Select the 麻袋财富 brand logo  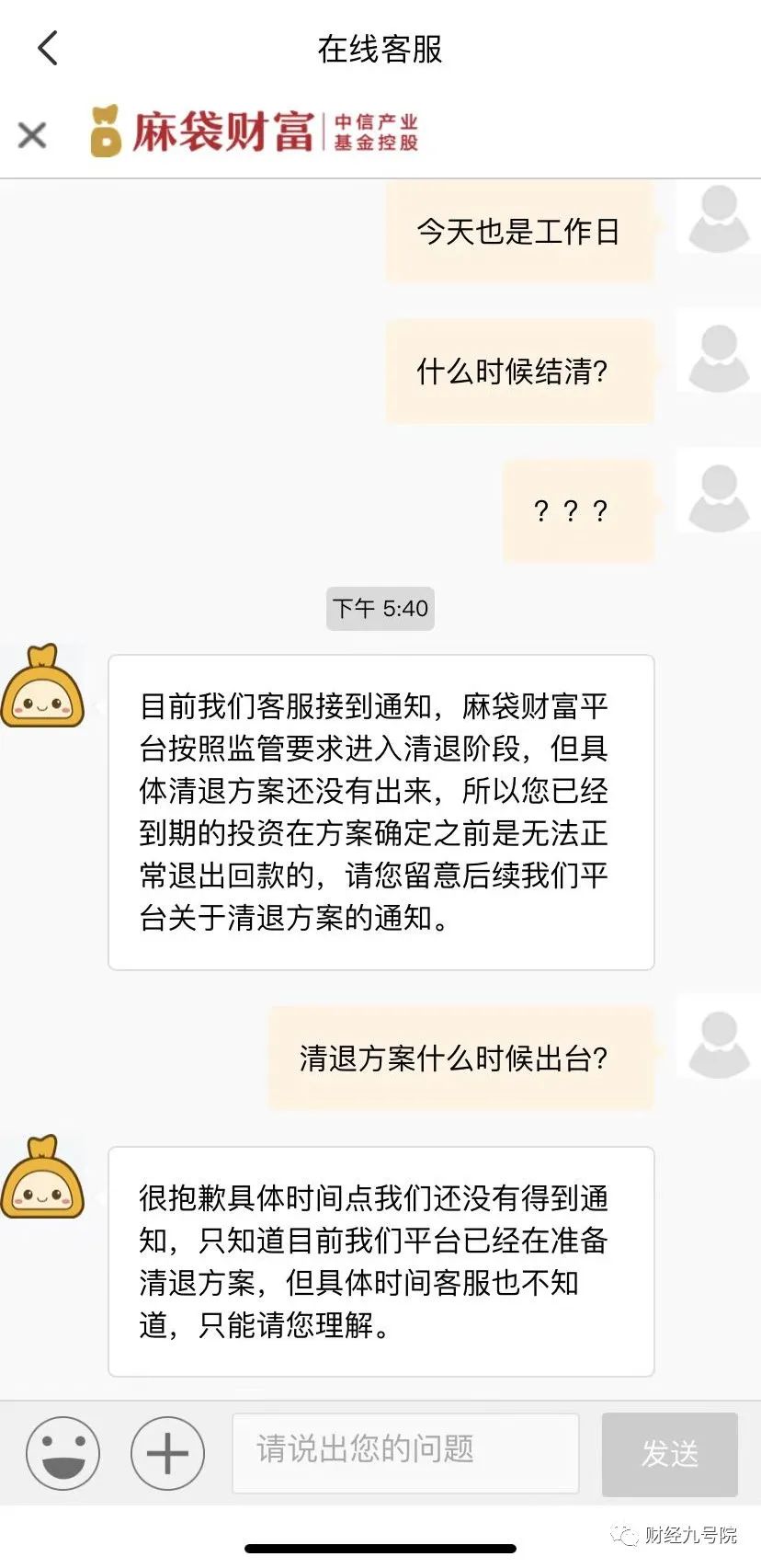coord(207,133)
